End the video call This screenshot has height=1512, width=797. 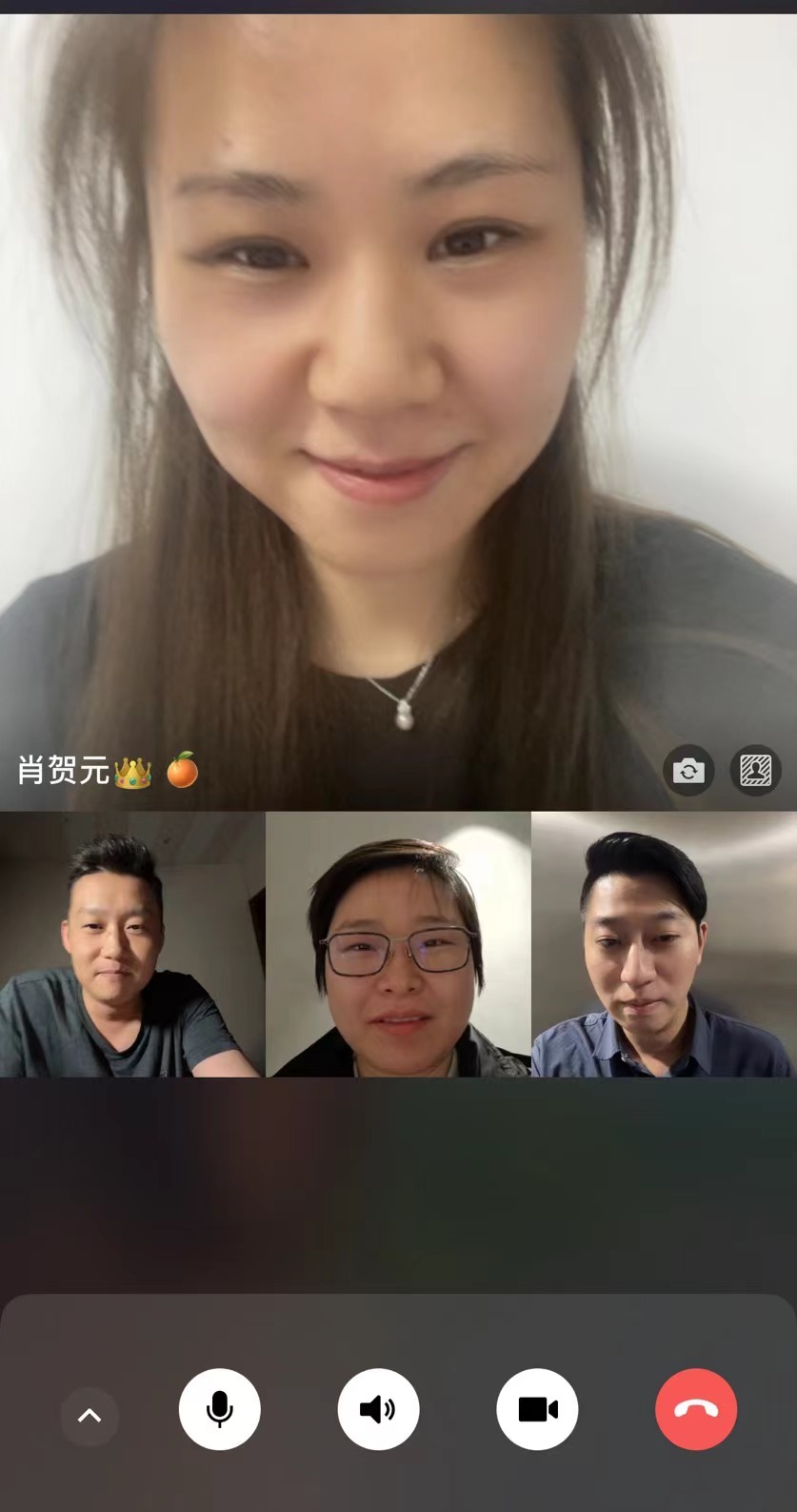[696, 1409]
